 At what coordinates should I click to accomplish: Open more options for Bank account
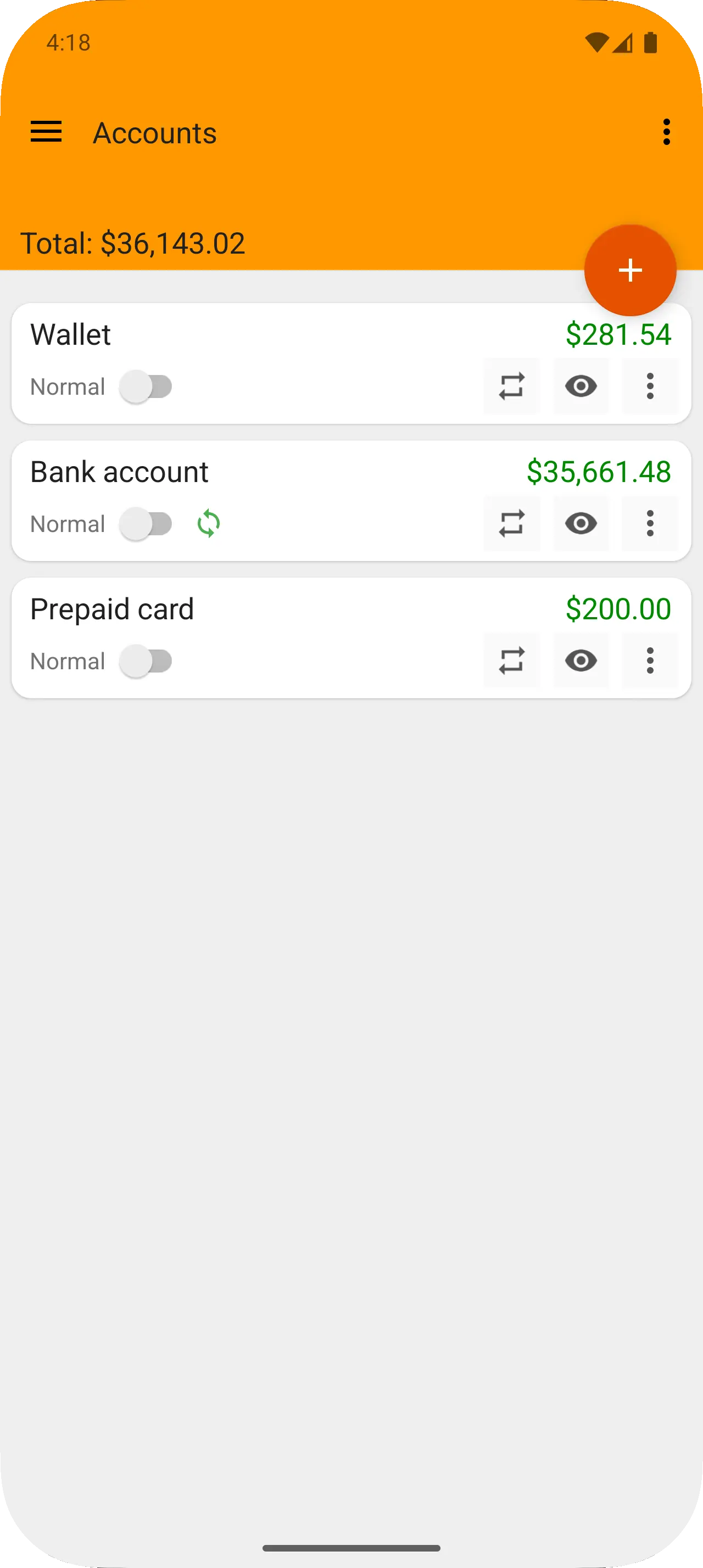tap(650, 524)
